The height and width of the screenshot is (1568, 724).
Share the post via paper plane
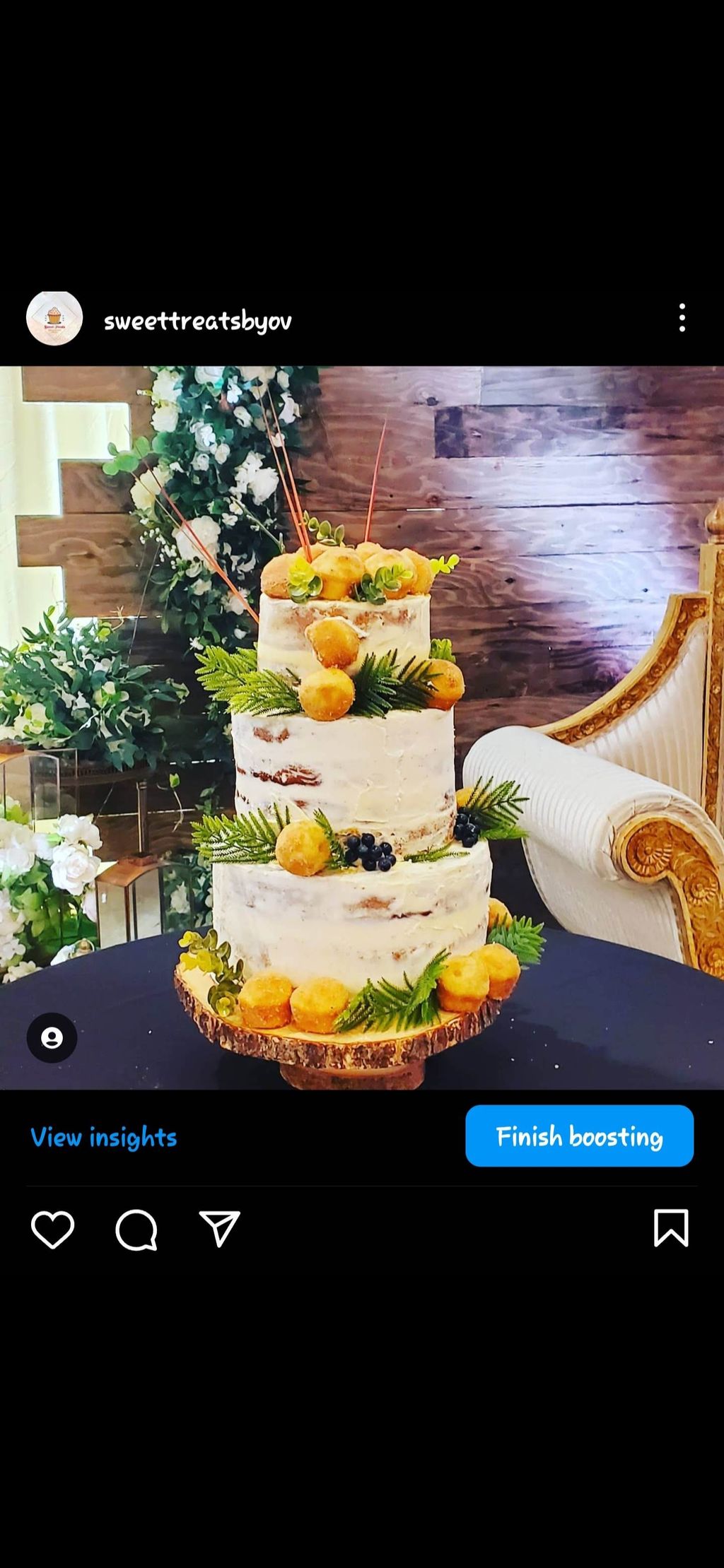click(x=219, y=1229)
